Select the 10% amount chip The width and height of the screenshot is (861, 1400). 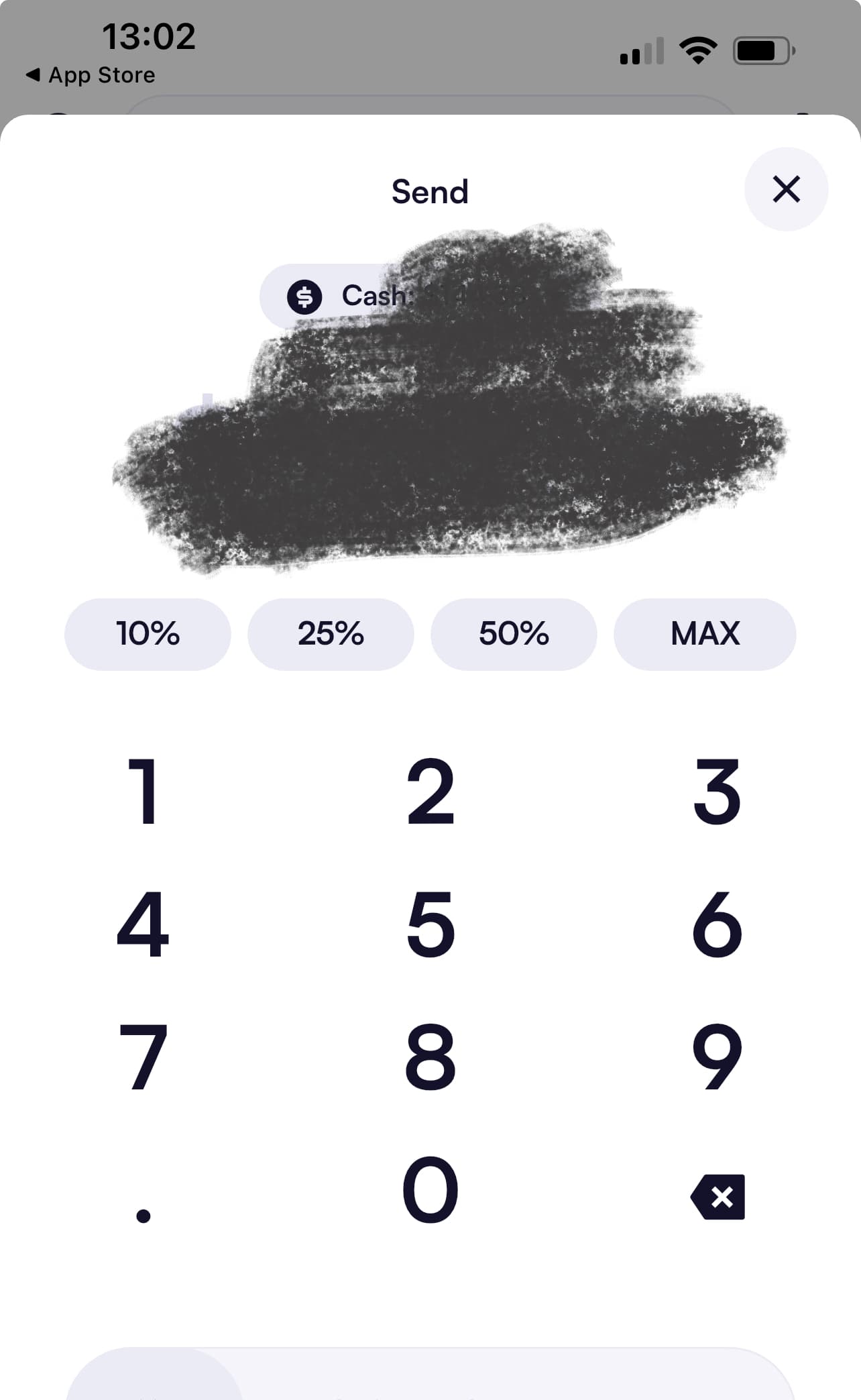coord(148,634)
